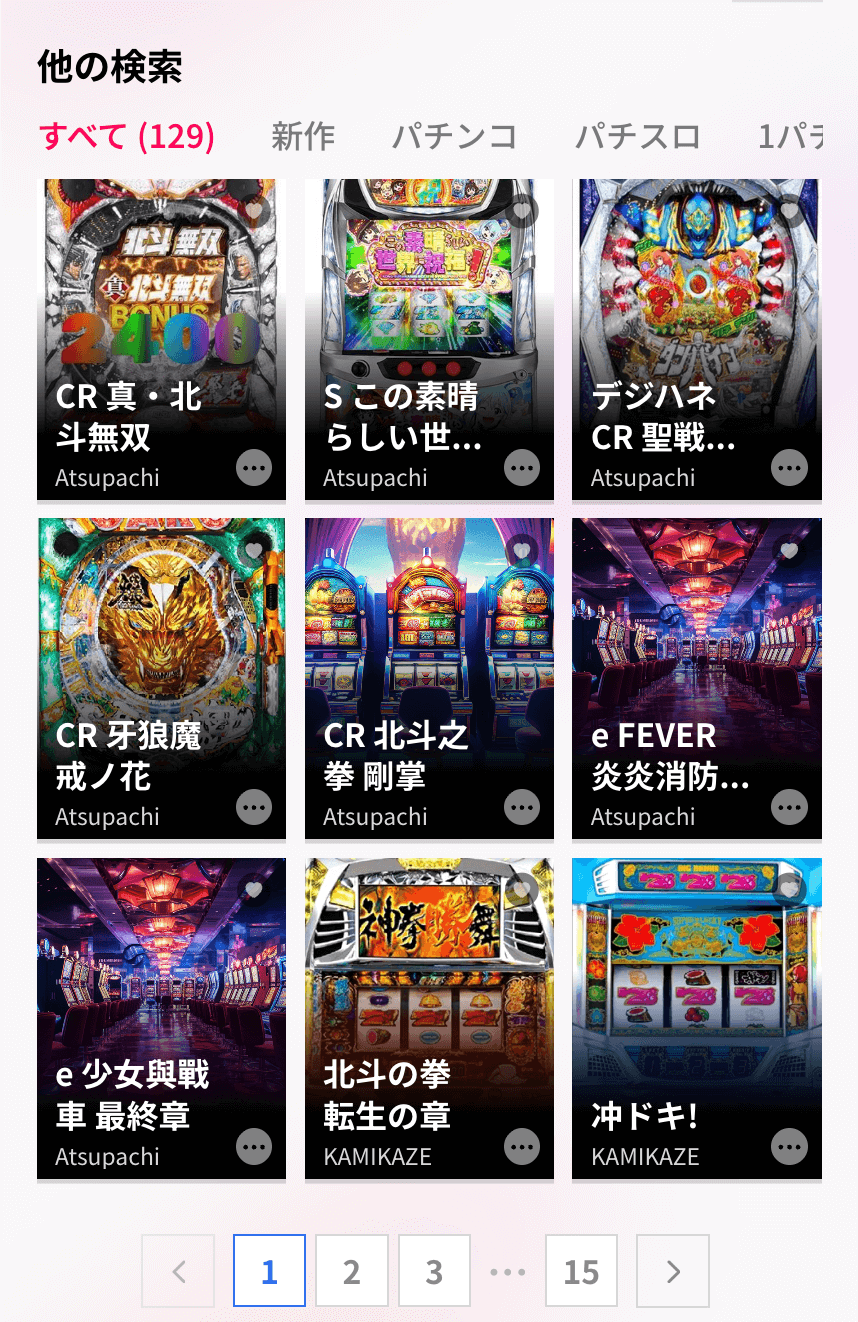
Task: Like the e FEVER 炎炎消防 game
Action: point(789,550)
